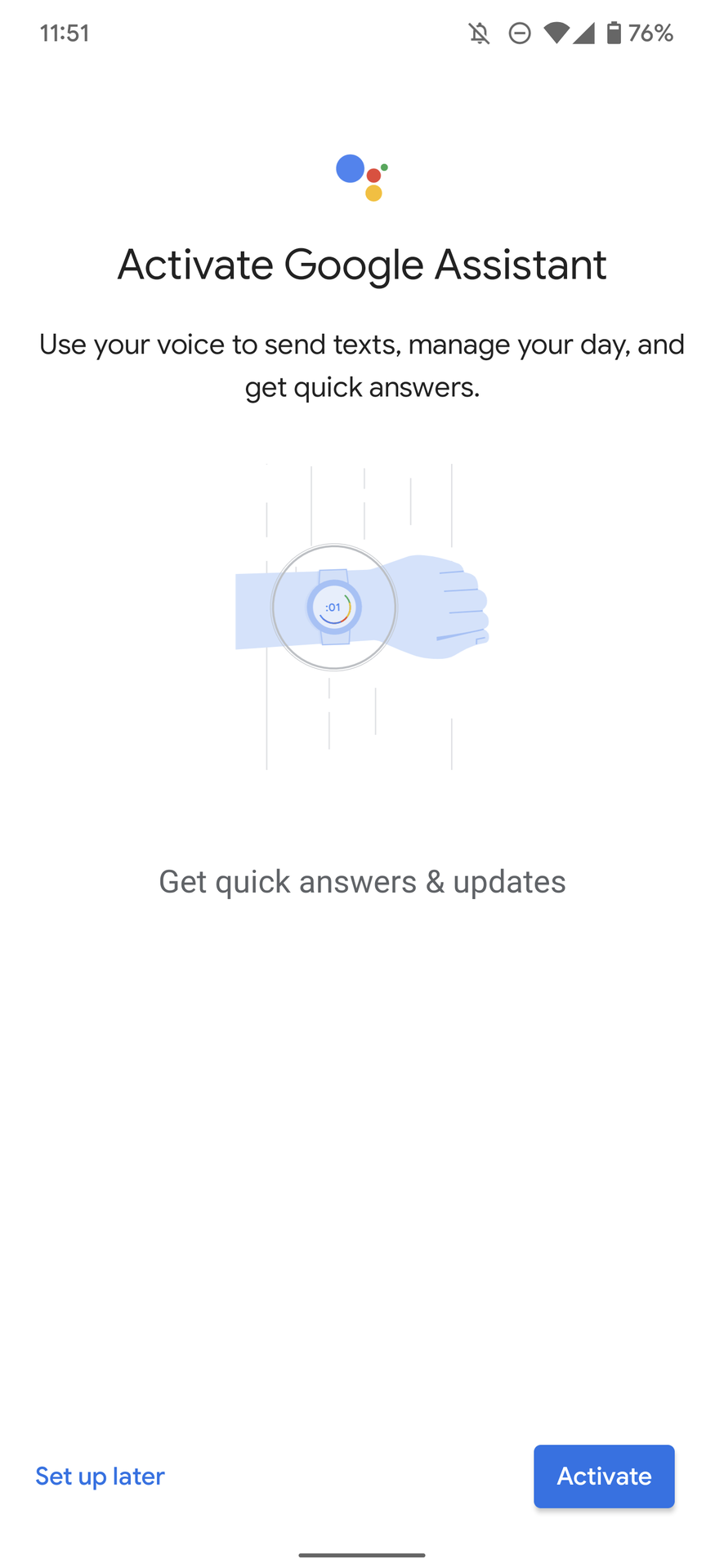Choose Set up later

(x=100, y=1476)
